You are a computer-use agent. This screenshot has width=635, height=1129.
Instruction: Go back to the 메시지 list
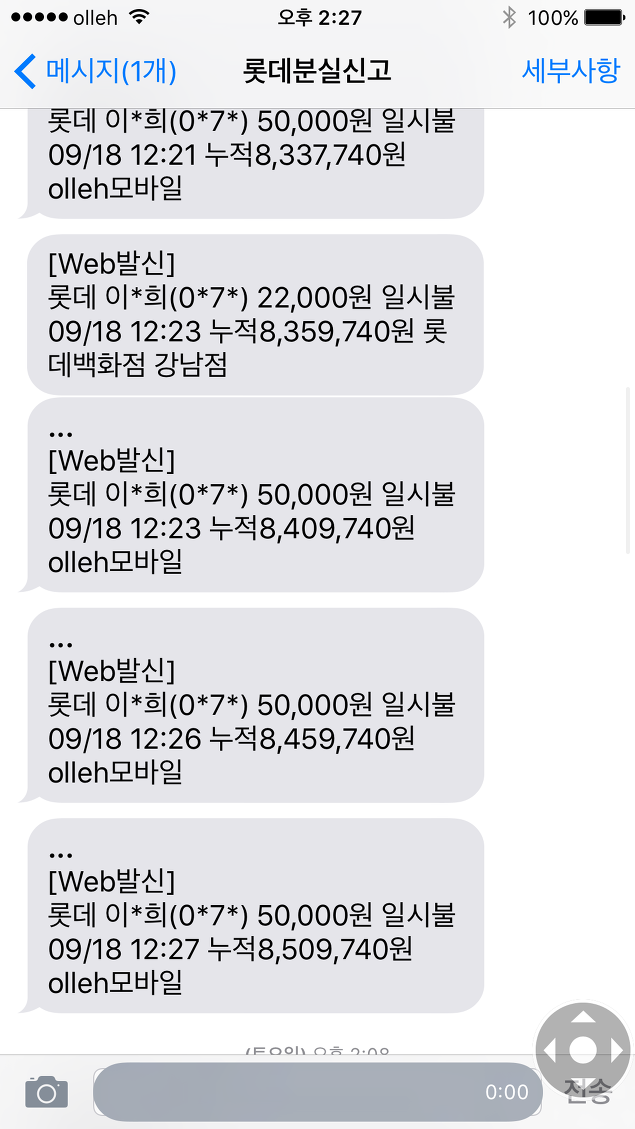point(95,72)
